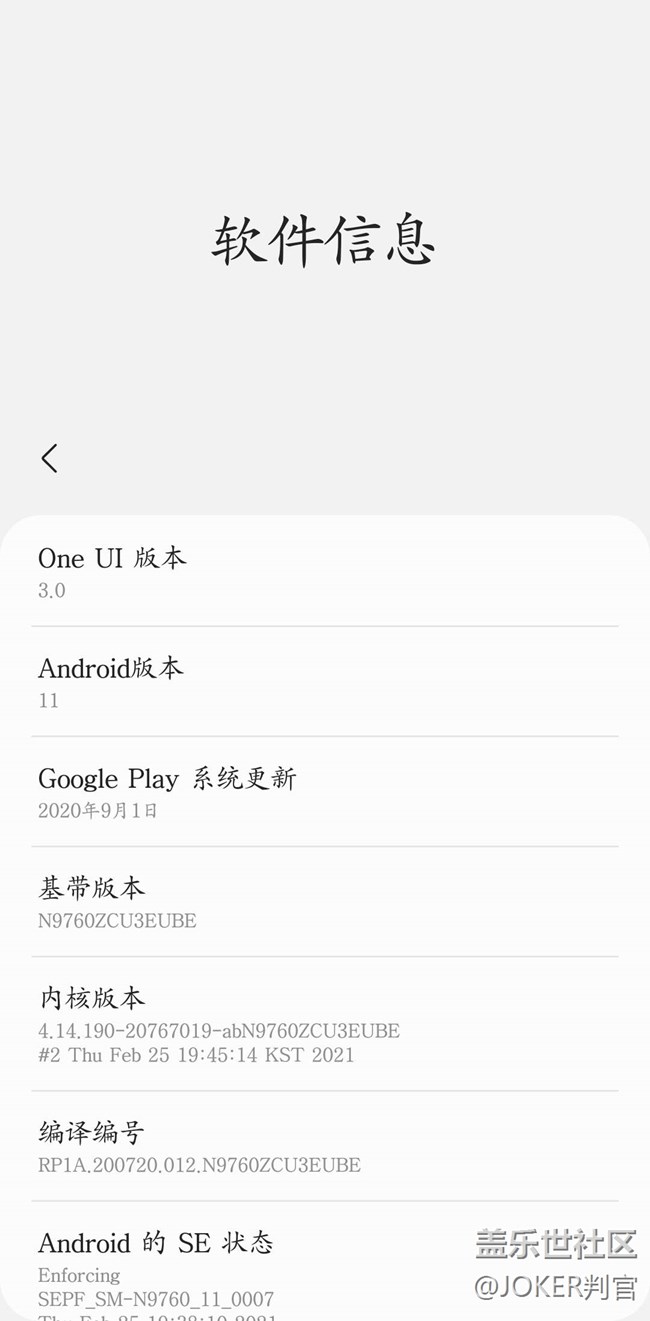
Task: Tap the 编译编号 row
Action: 324,1147
